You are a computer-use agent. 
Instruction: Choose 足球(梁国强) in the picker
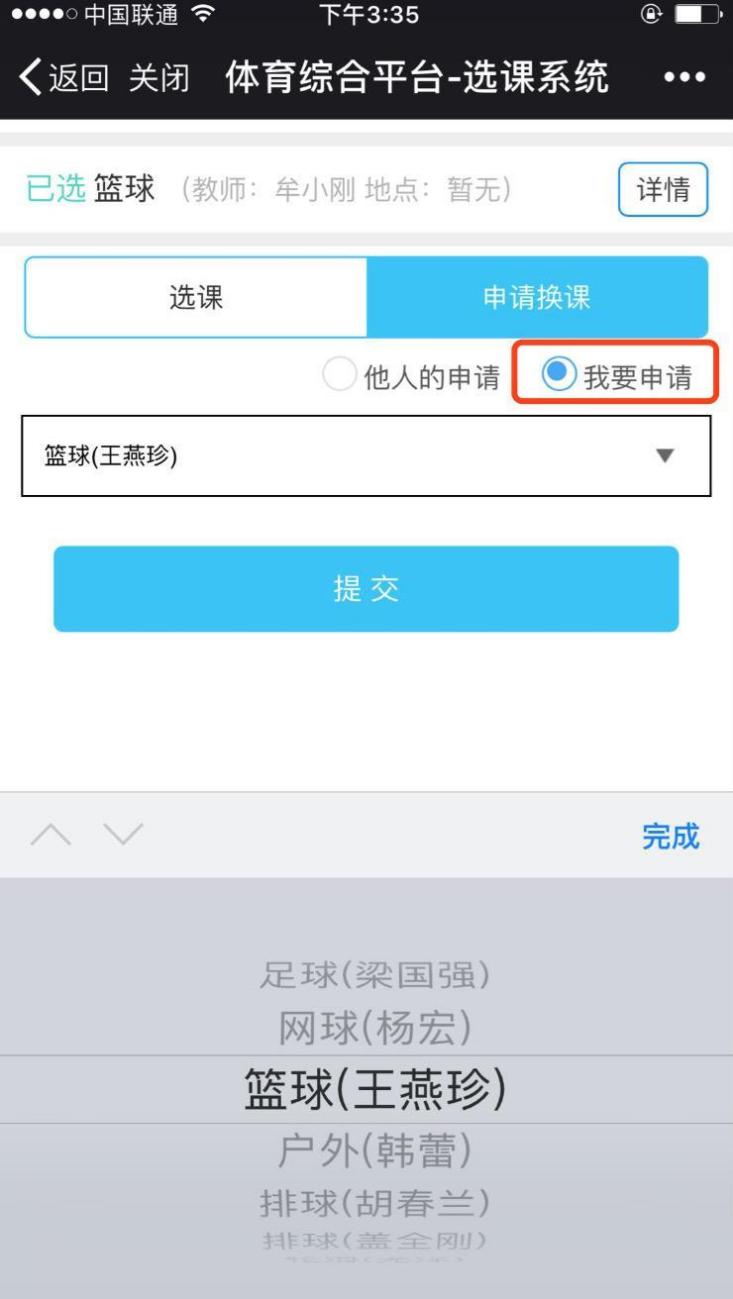coord(375,974)
